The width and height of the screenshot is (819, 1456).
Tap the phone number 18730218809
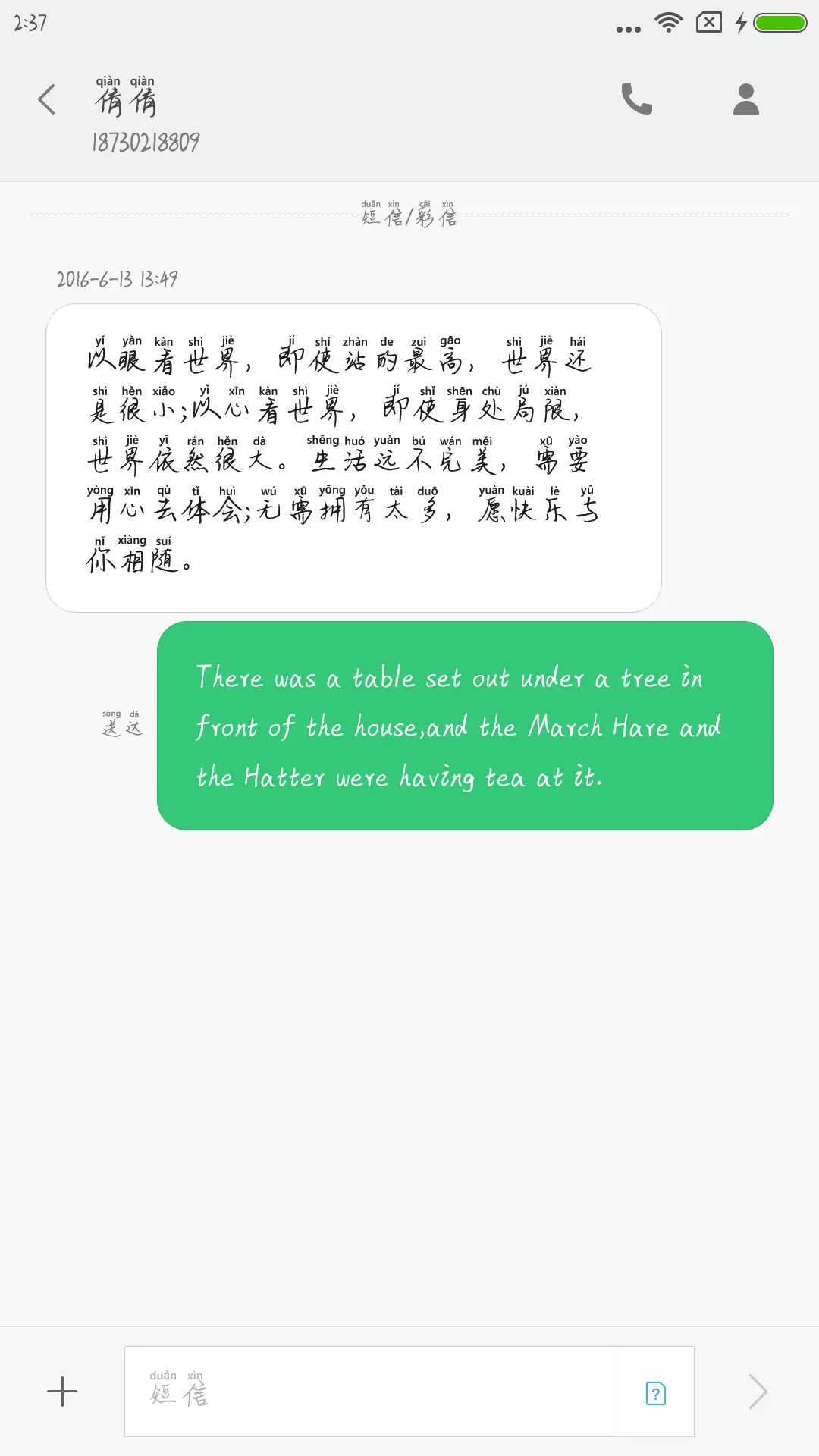[x=146, y=142]
